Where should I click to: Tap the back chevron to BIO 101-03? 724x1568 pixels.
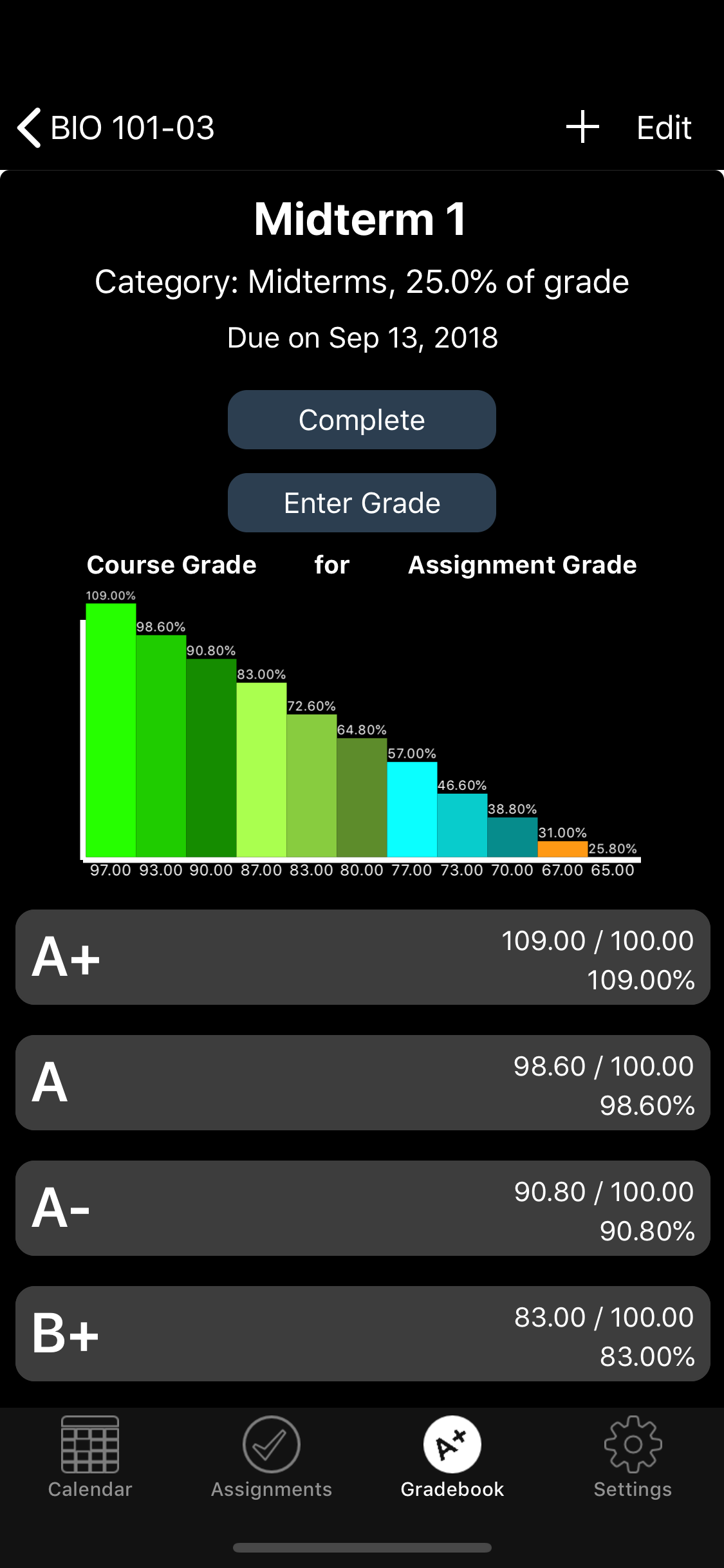click(x=28, y=126)
